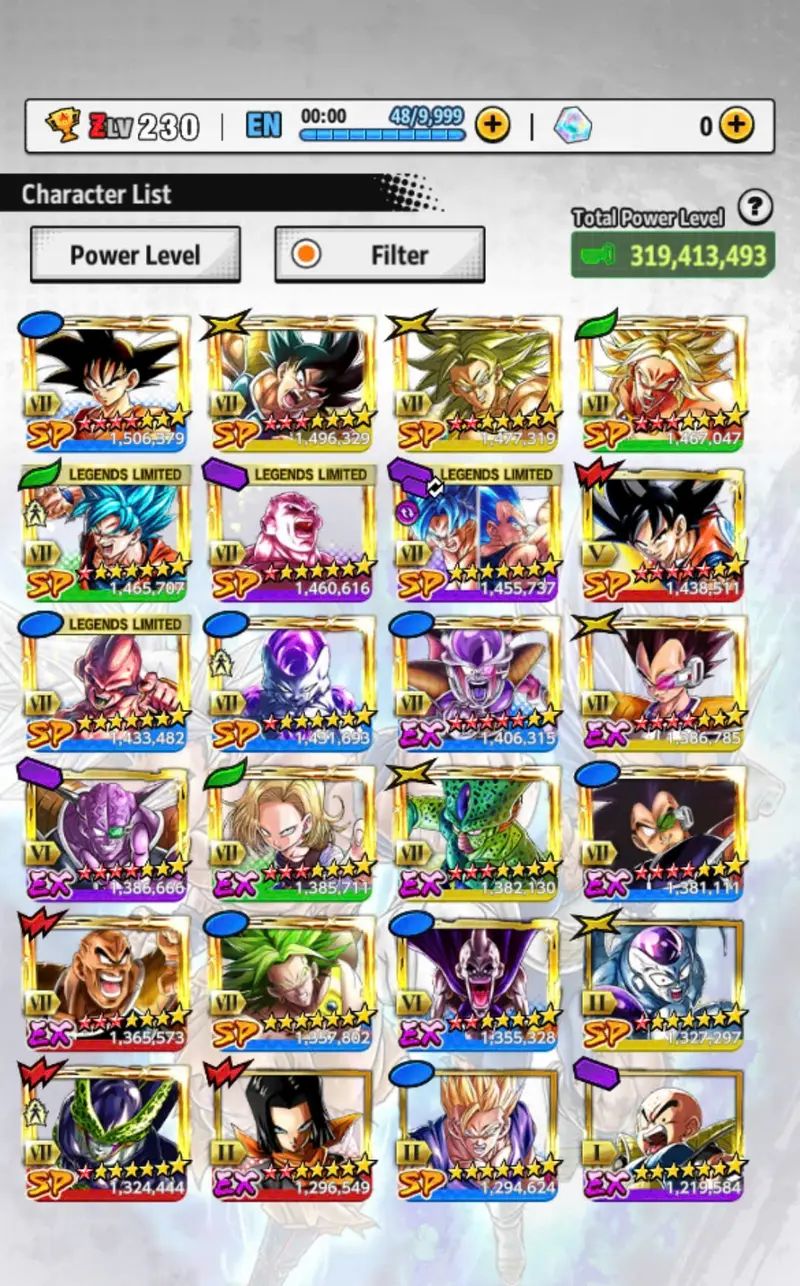Tap the plus button beside crystal count

(736, 125)
